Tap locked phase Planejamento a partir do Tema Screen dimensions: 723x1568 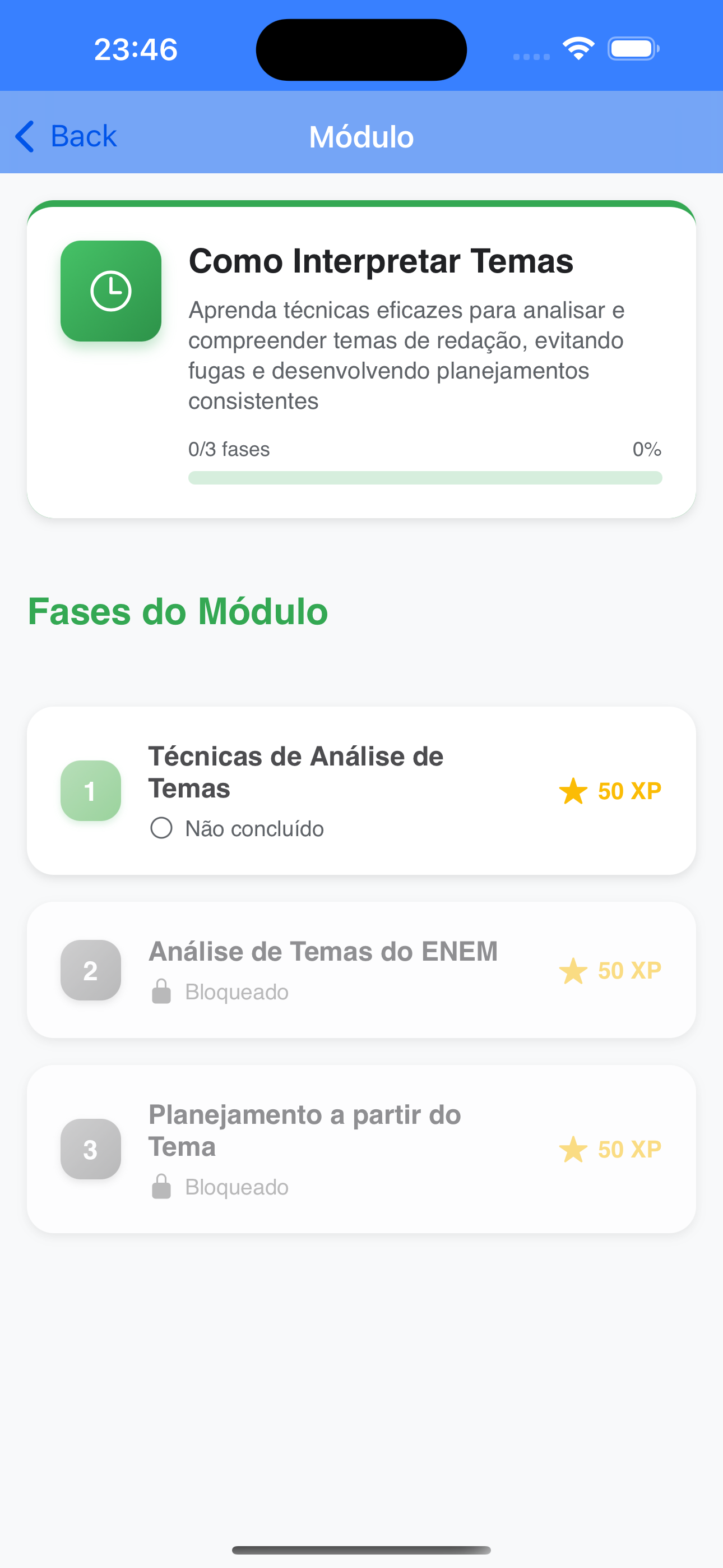[360, 1149]
